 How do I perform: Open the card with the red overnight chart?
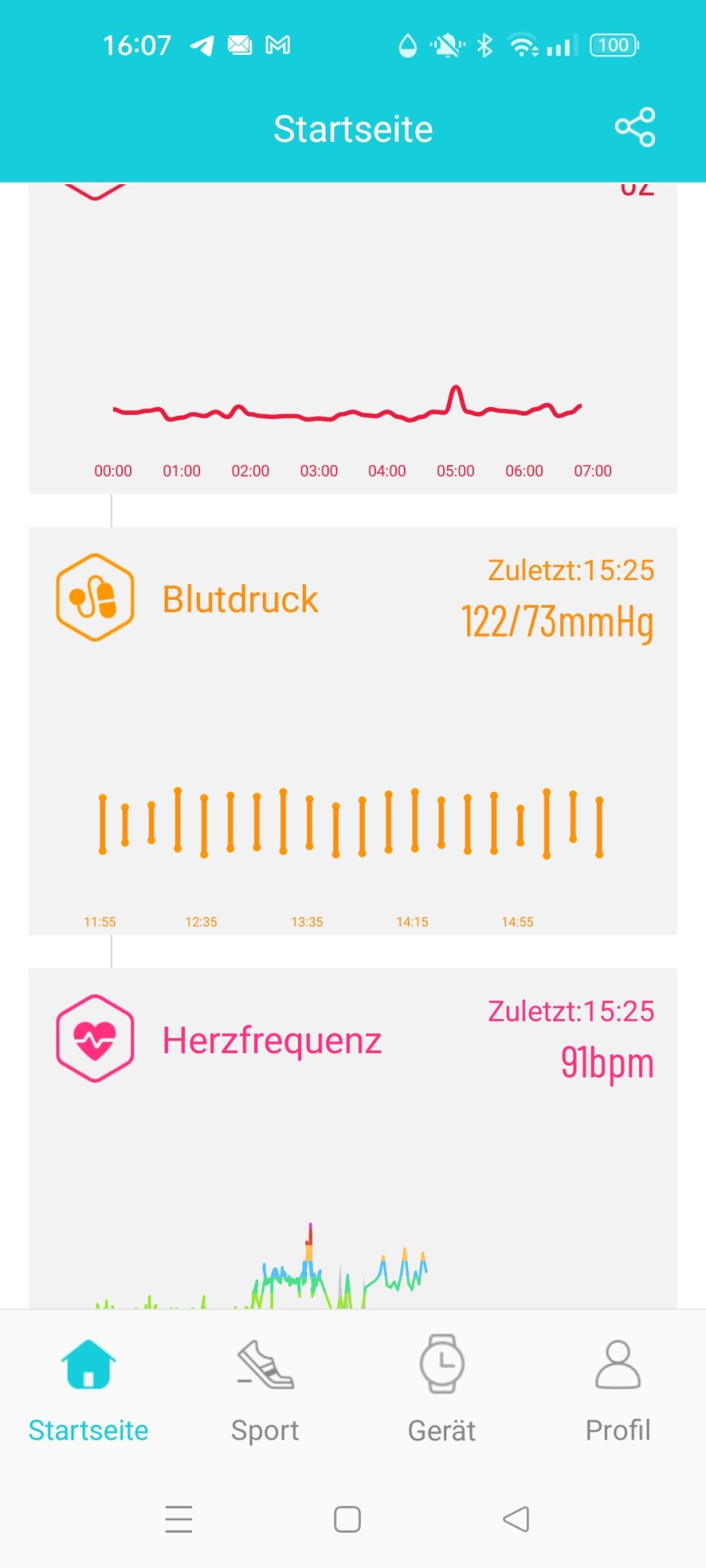point(353,337)
